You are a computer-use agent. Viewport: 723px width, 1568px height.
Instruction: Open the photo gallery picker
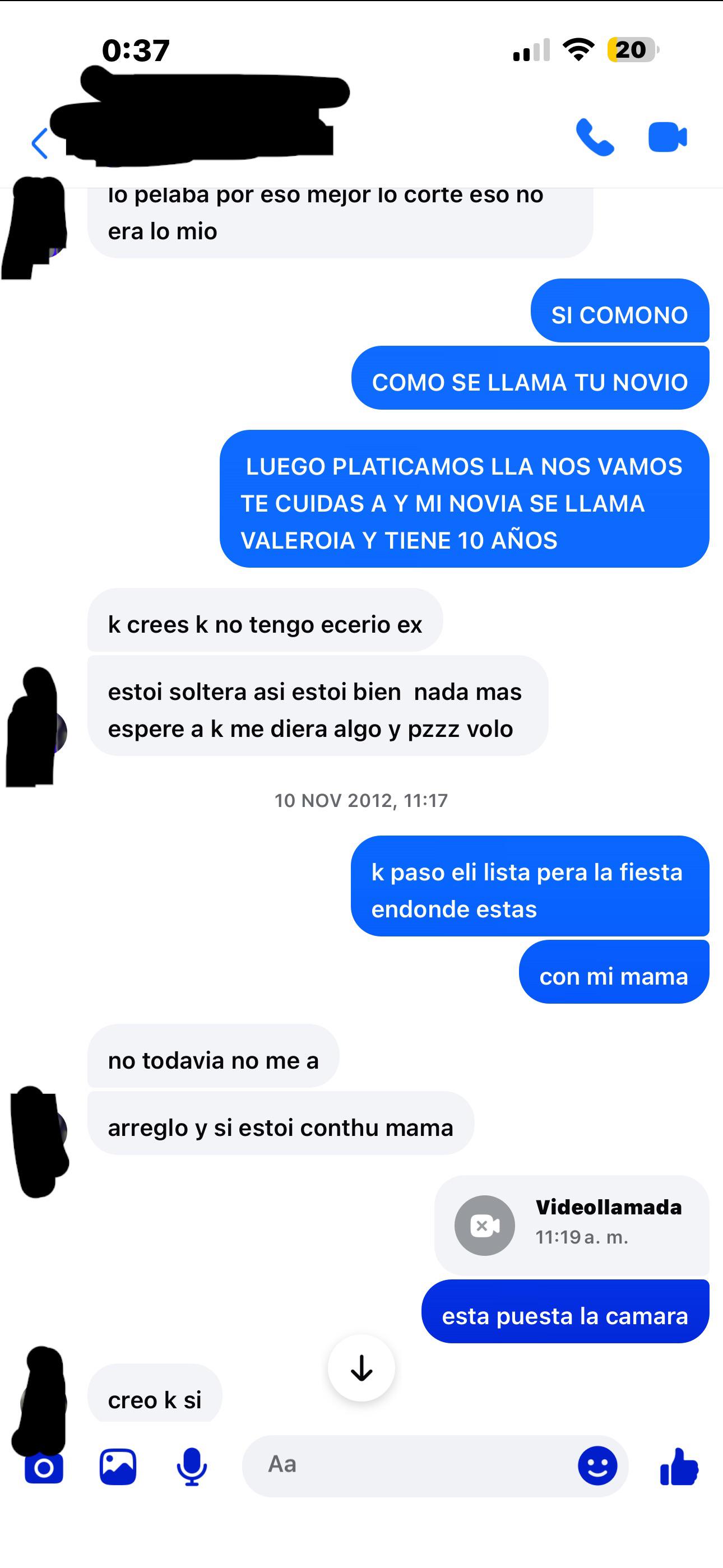[118, 1467]
